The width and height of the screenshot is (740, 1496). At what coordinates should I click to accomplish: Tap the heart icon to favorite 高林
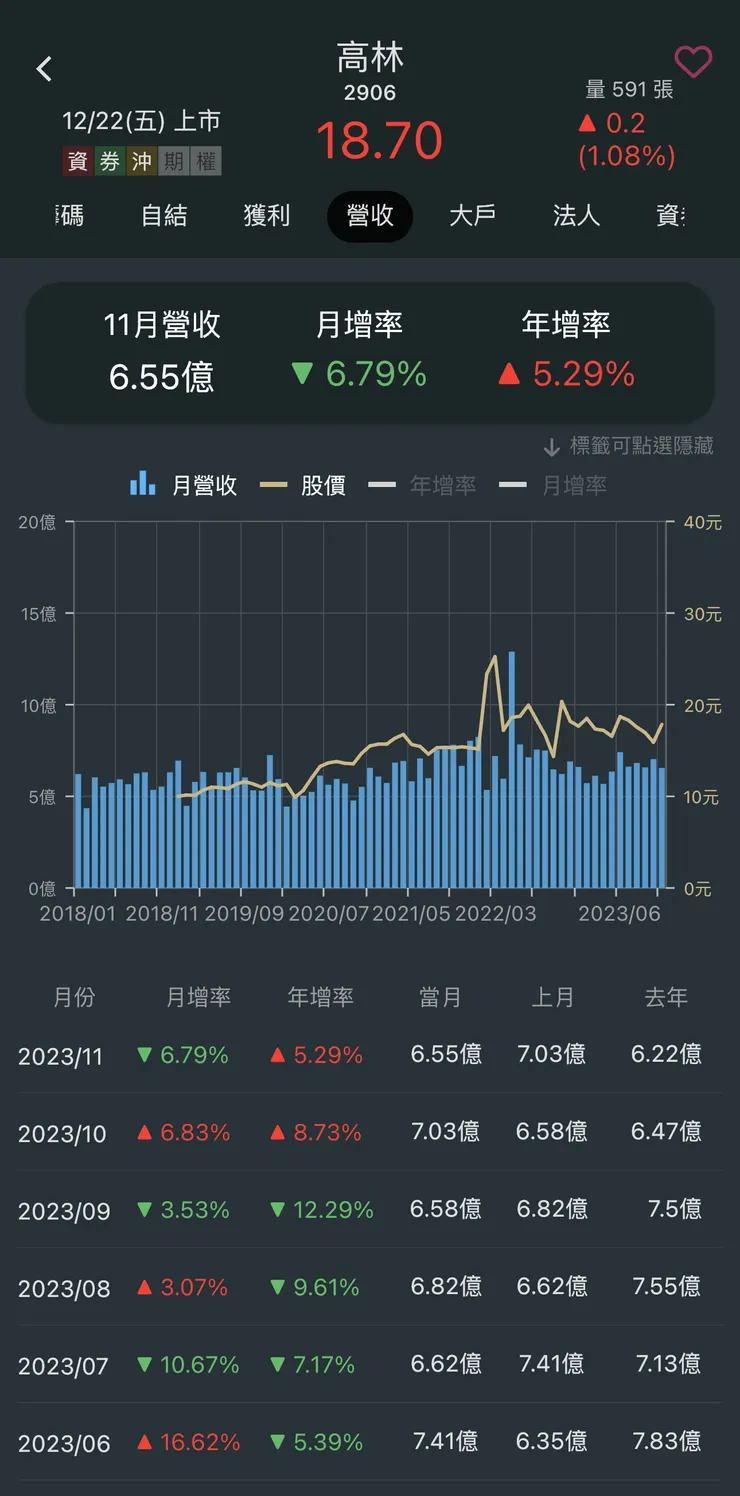click(695, 62)
